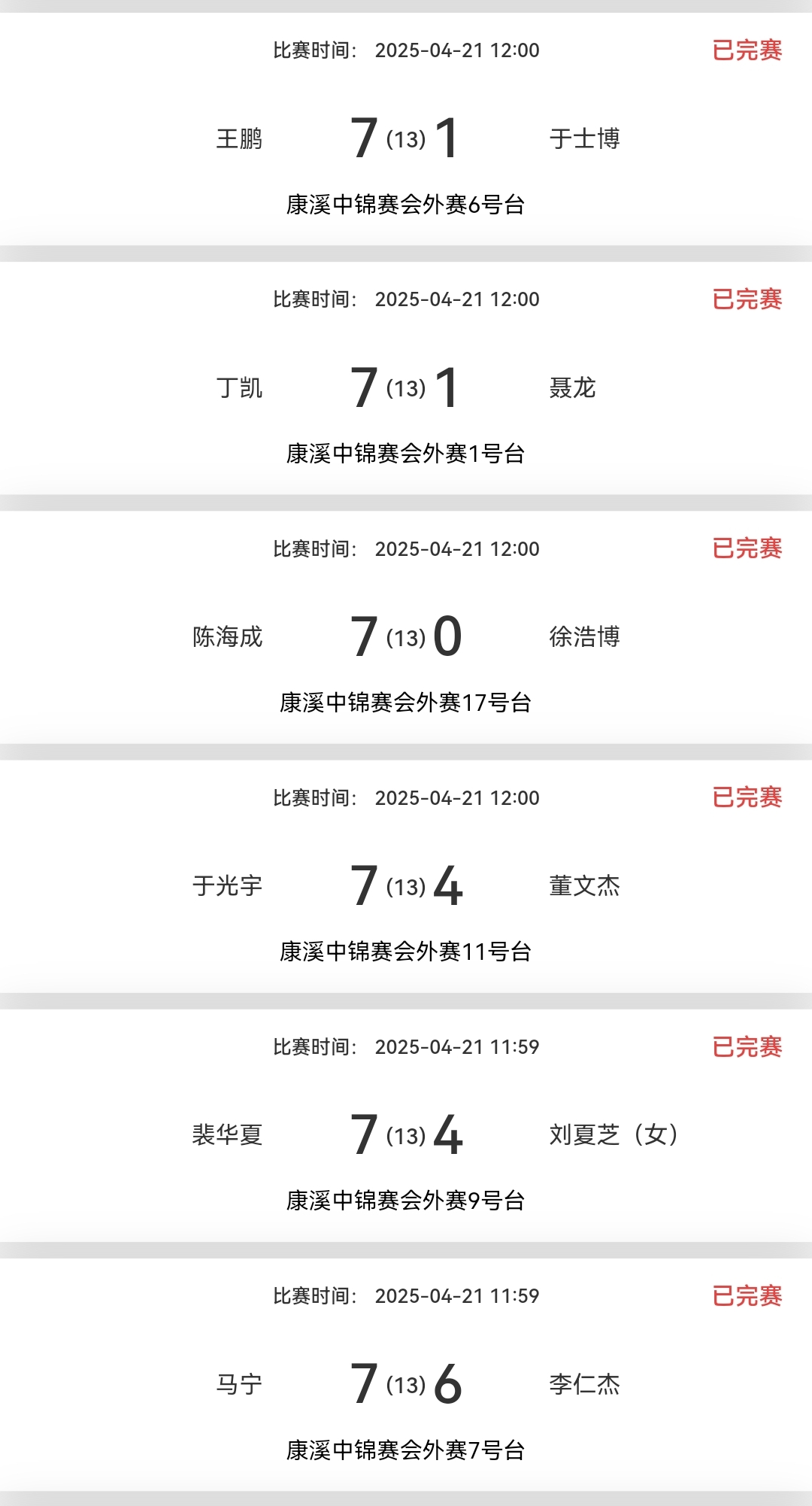View the match 陈海成 vs 徐浩博

[406, 636]
